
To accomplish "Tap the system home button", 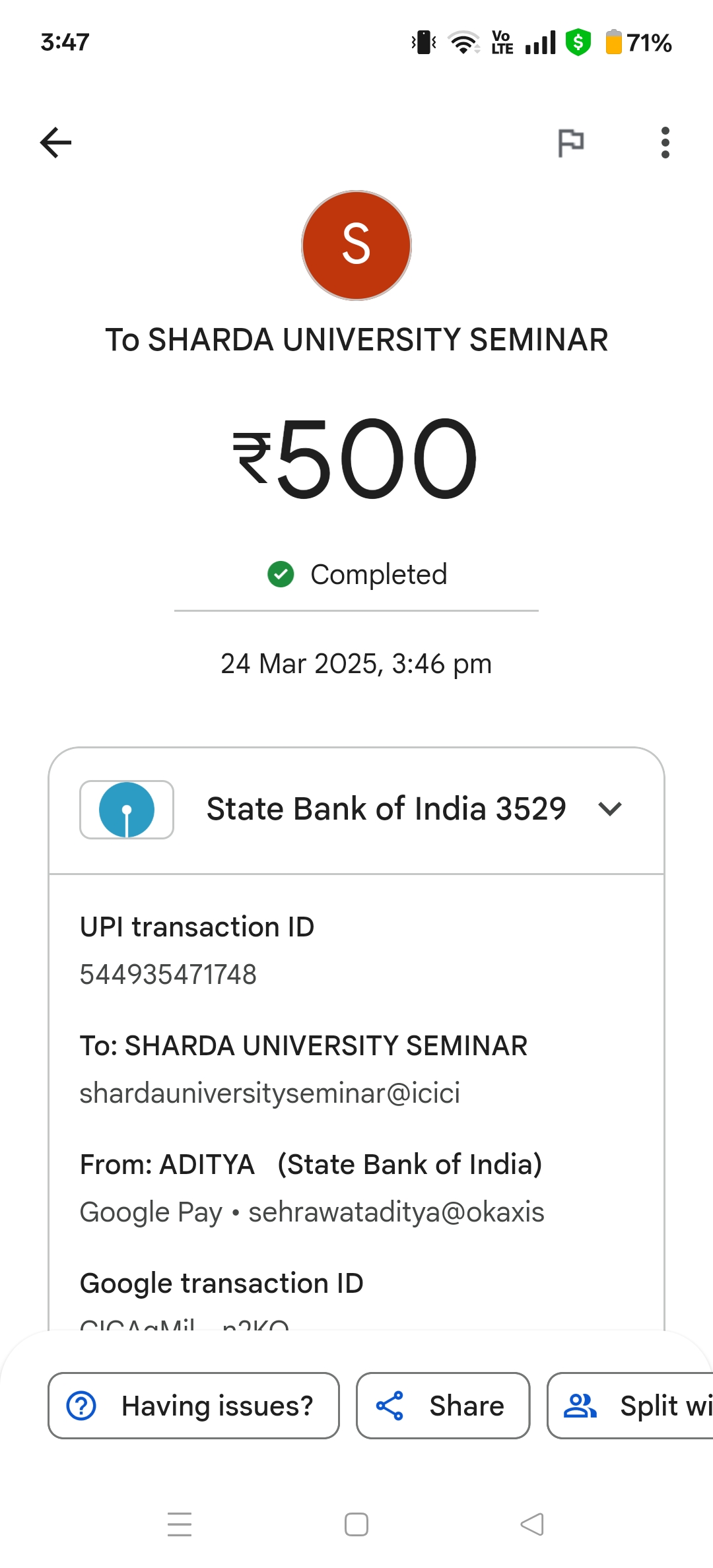I will point(356,1524).
